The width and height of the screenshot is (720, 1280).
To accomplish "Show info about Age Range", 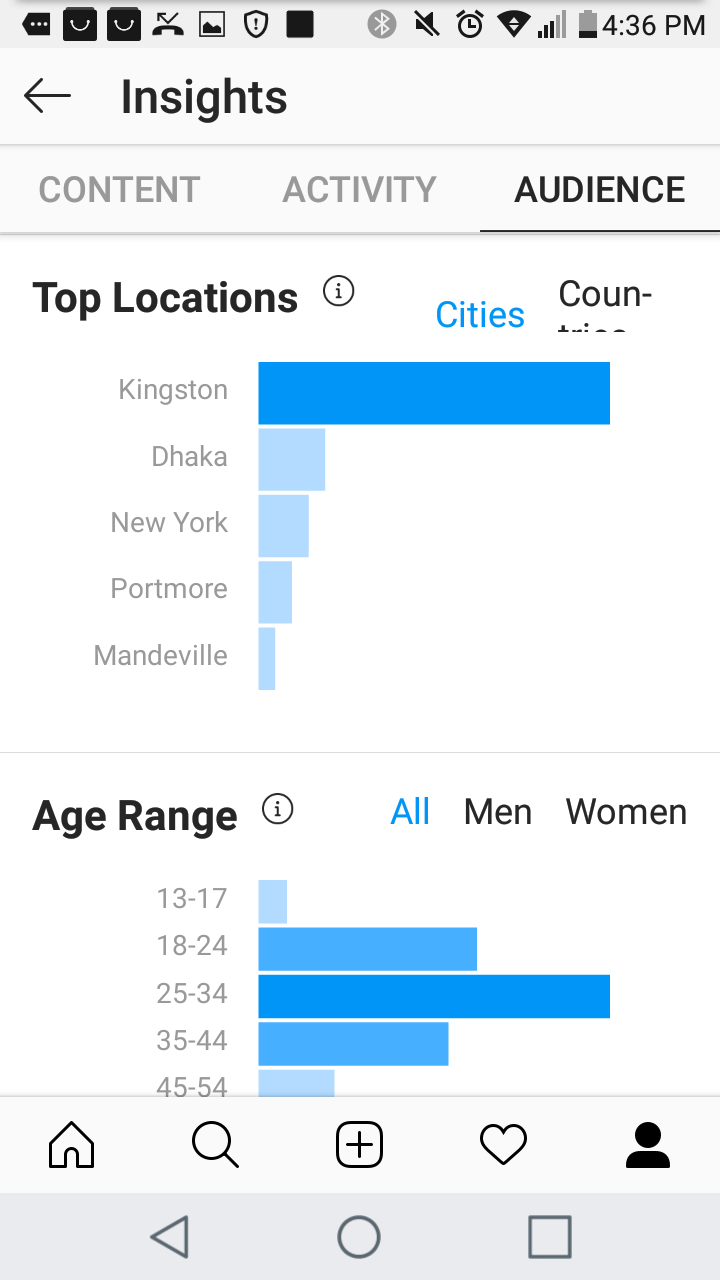I will (277, 809).
